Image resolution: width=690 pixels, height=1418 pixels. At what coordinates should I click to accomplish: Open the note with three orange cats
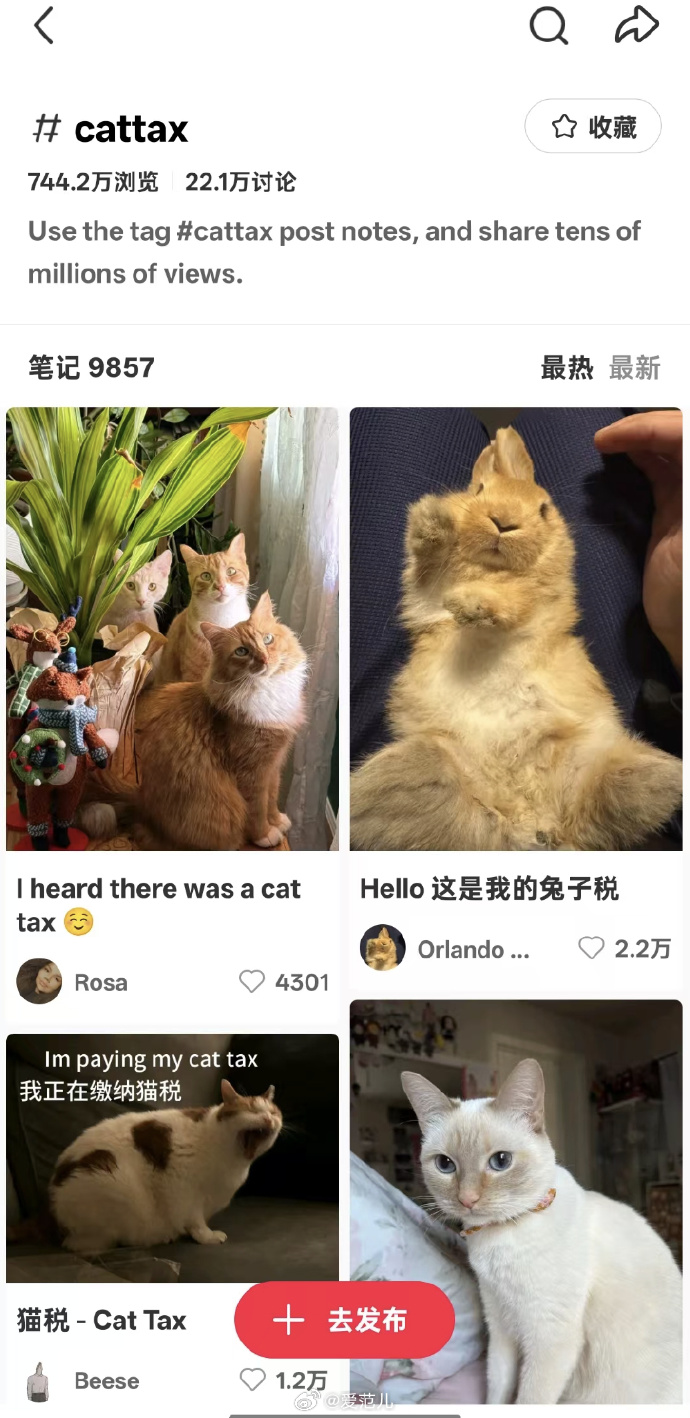click(x=172, y=628)
